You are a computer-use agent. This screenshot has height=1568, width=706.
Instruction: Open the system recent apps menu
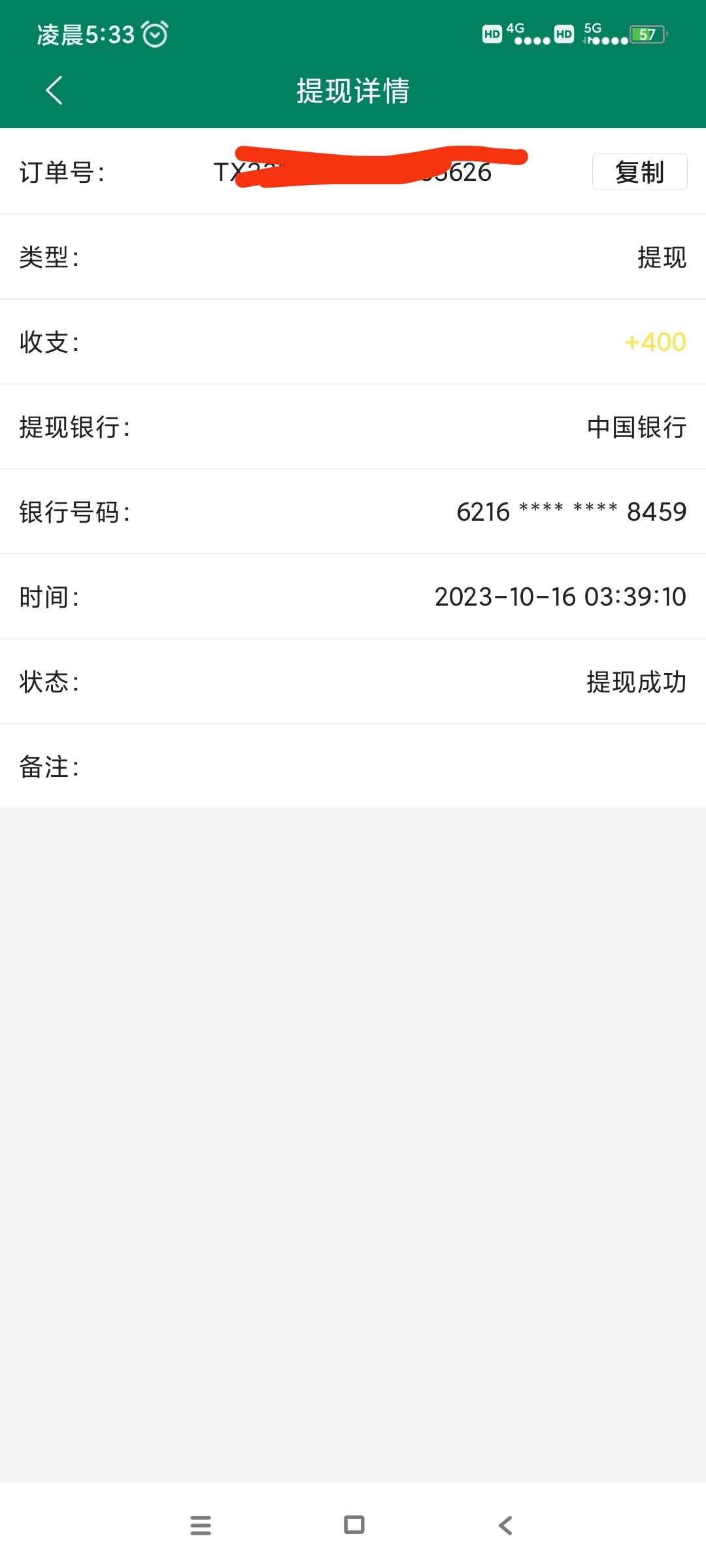(201, 1525)
